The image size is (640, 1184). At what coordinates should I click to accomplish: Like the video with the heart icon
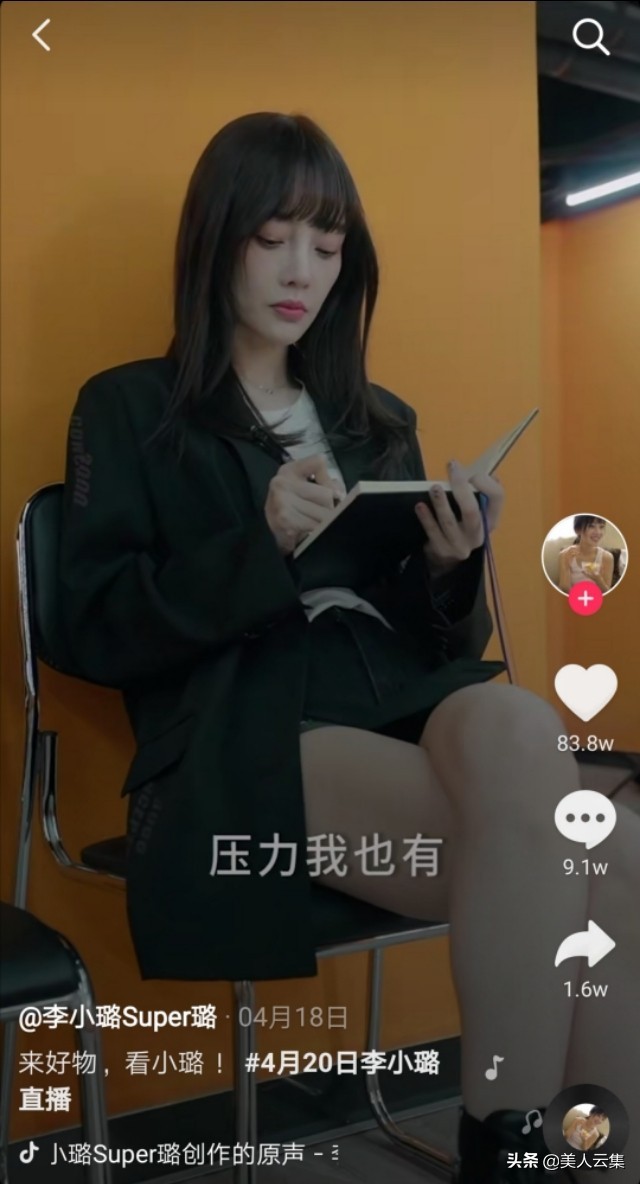[x=585, y=692]
